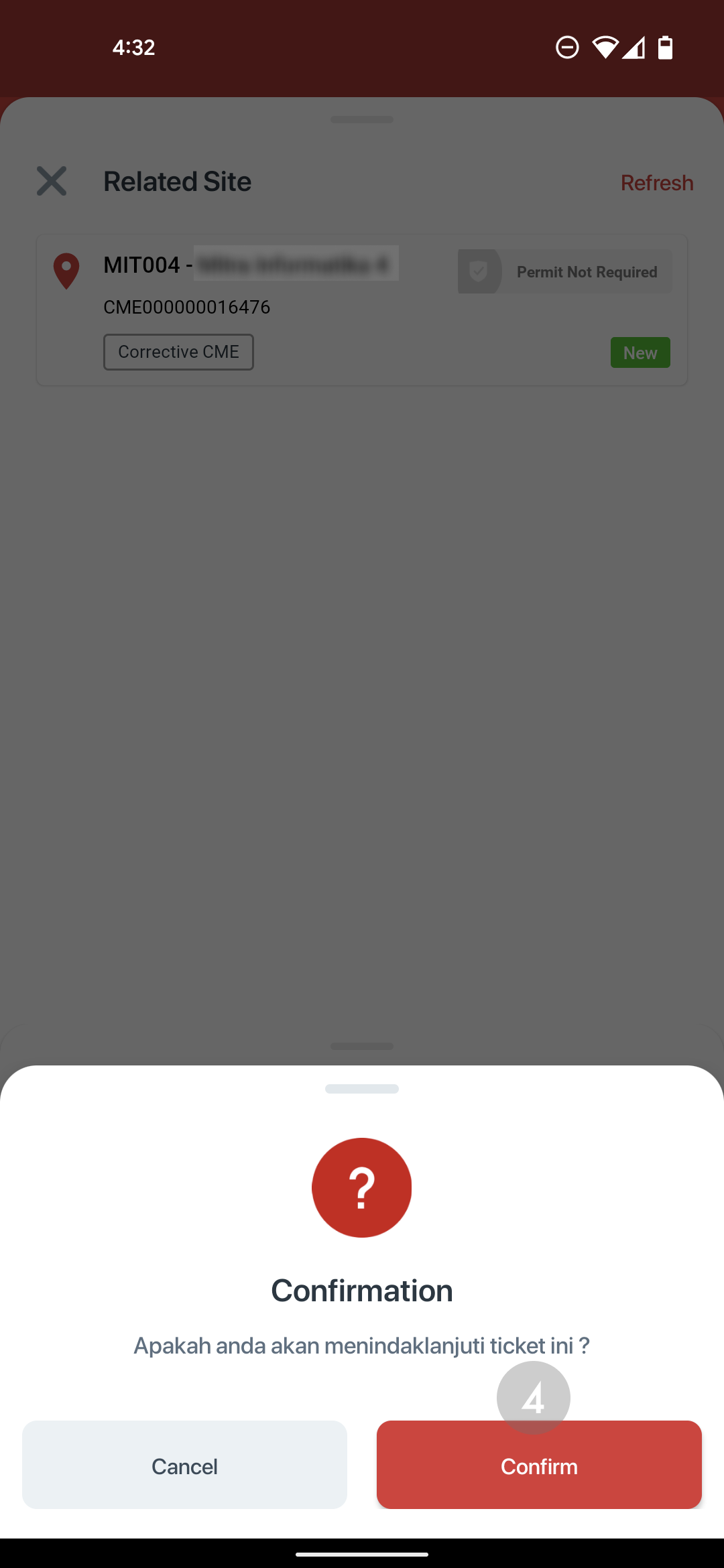
Task: Cancel the confirmation dialog
Action: pyautogui.click(x=184, y=1465)
